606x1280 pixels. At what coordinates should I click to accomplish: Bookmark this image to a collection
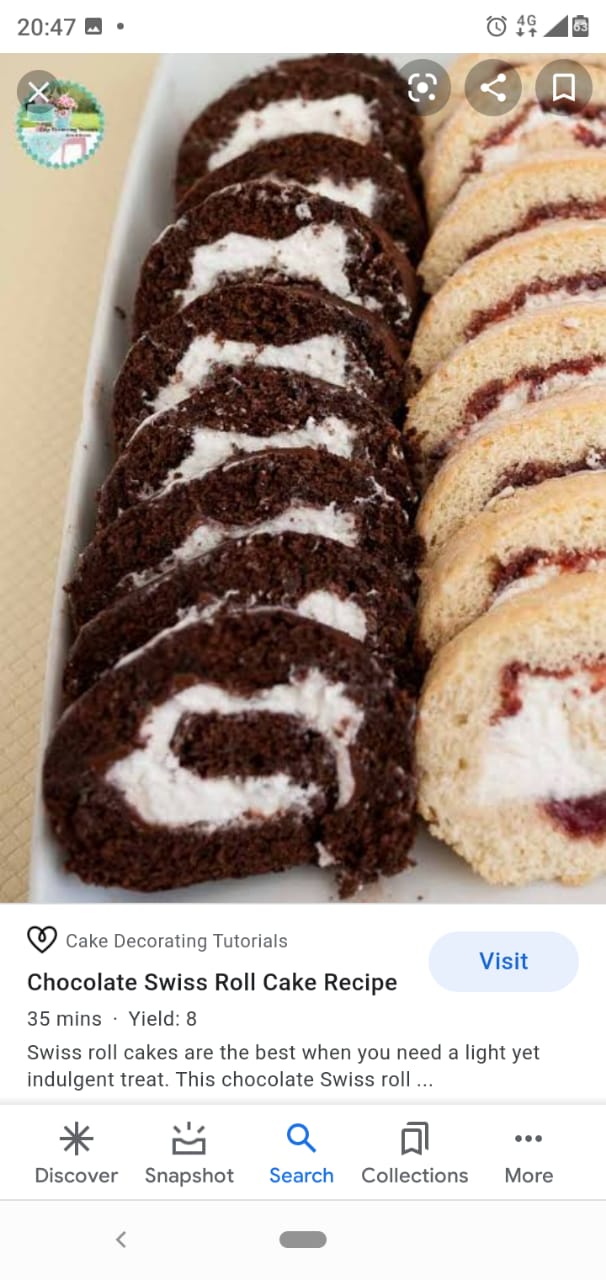[564, 88]
